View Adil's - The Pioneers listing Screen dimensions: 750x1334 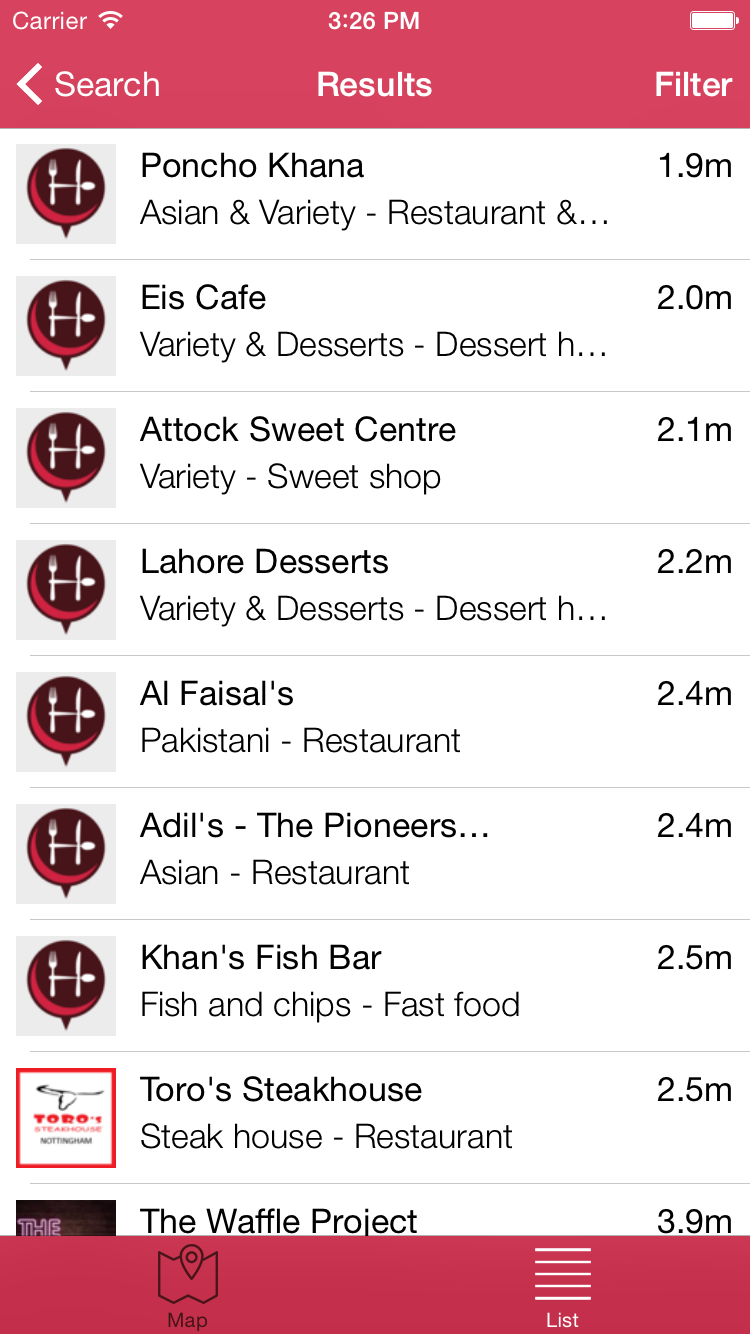click(375, 854)
